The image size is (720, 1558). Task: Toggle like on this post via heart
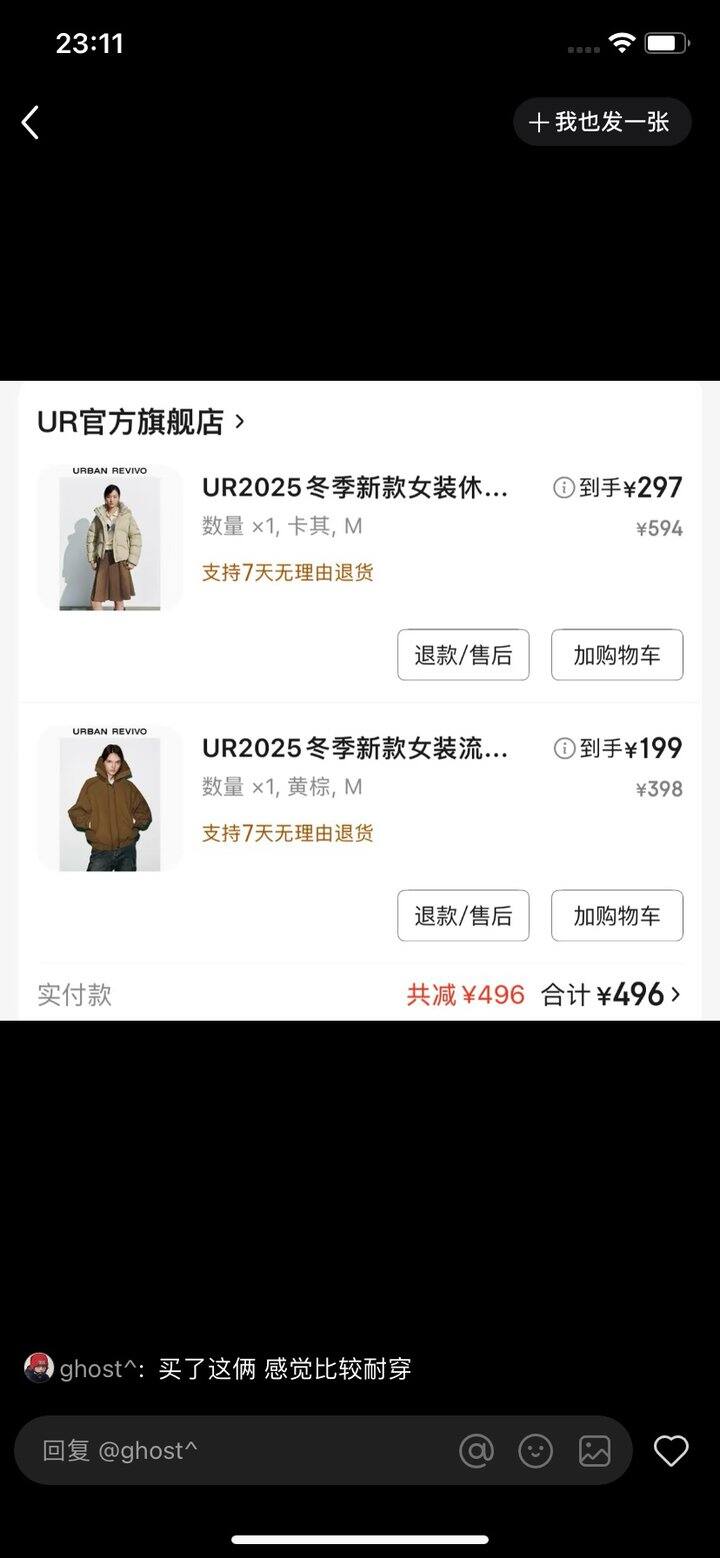[x=671, y=1450]
